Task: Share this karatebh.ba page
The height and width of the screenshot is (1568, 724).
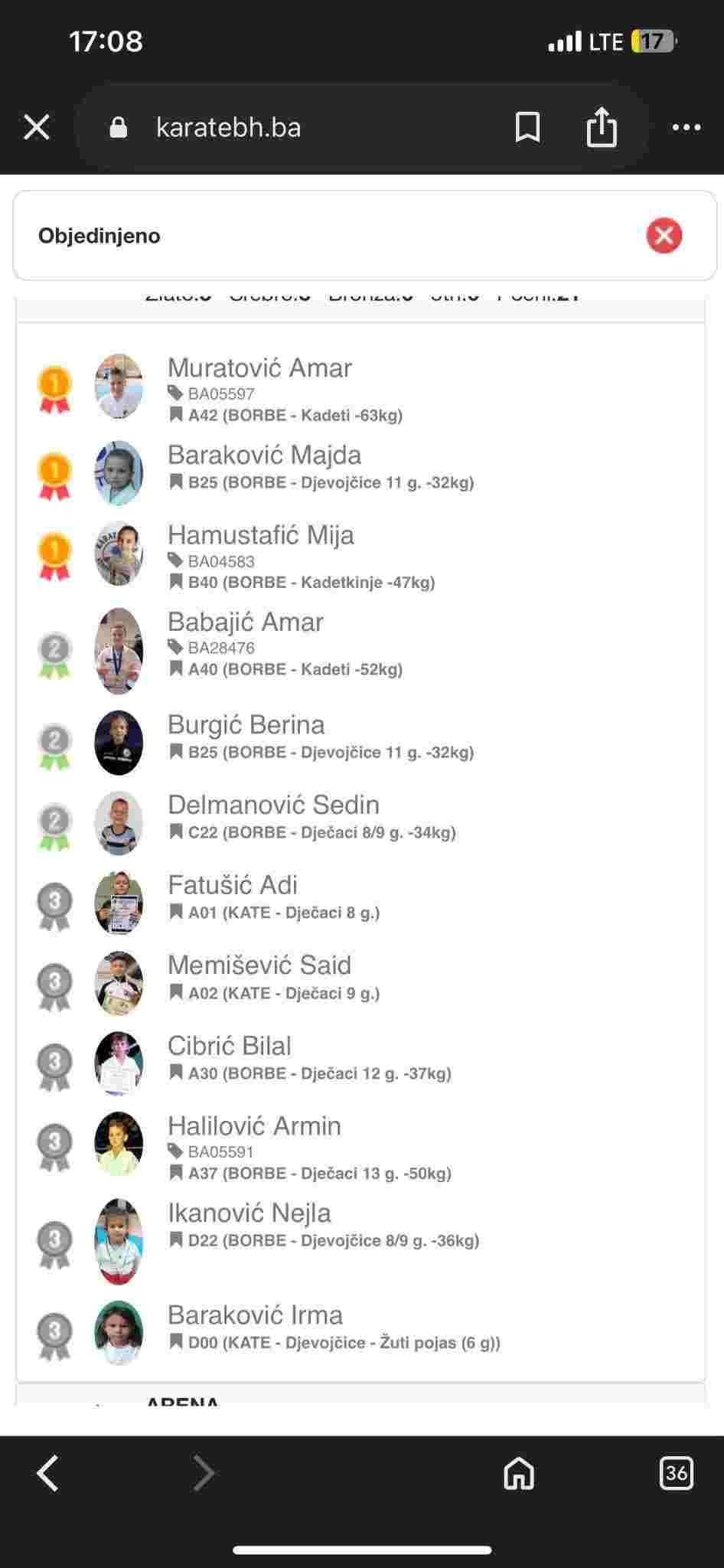Action: tap(602, 127)
